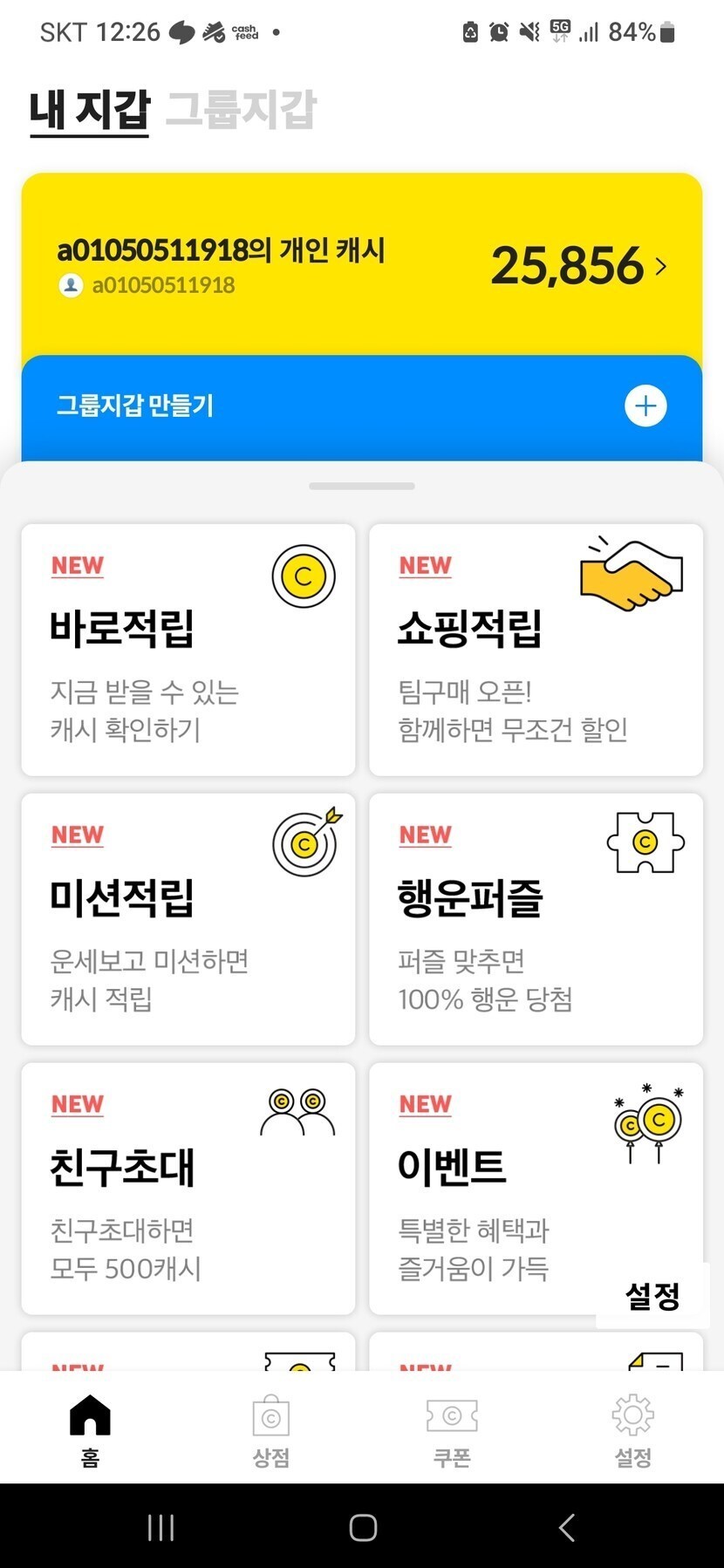724x1568 pixels.
Task: Open personal cash balance 25,856
Action: click(x=578, y=265)
